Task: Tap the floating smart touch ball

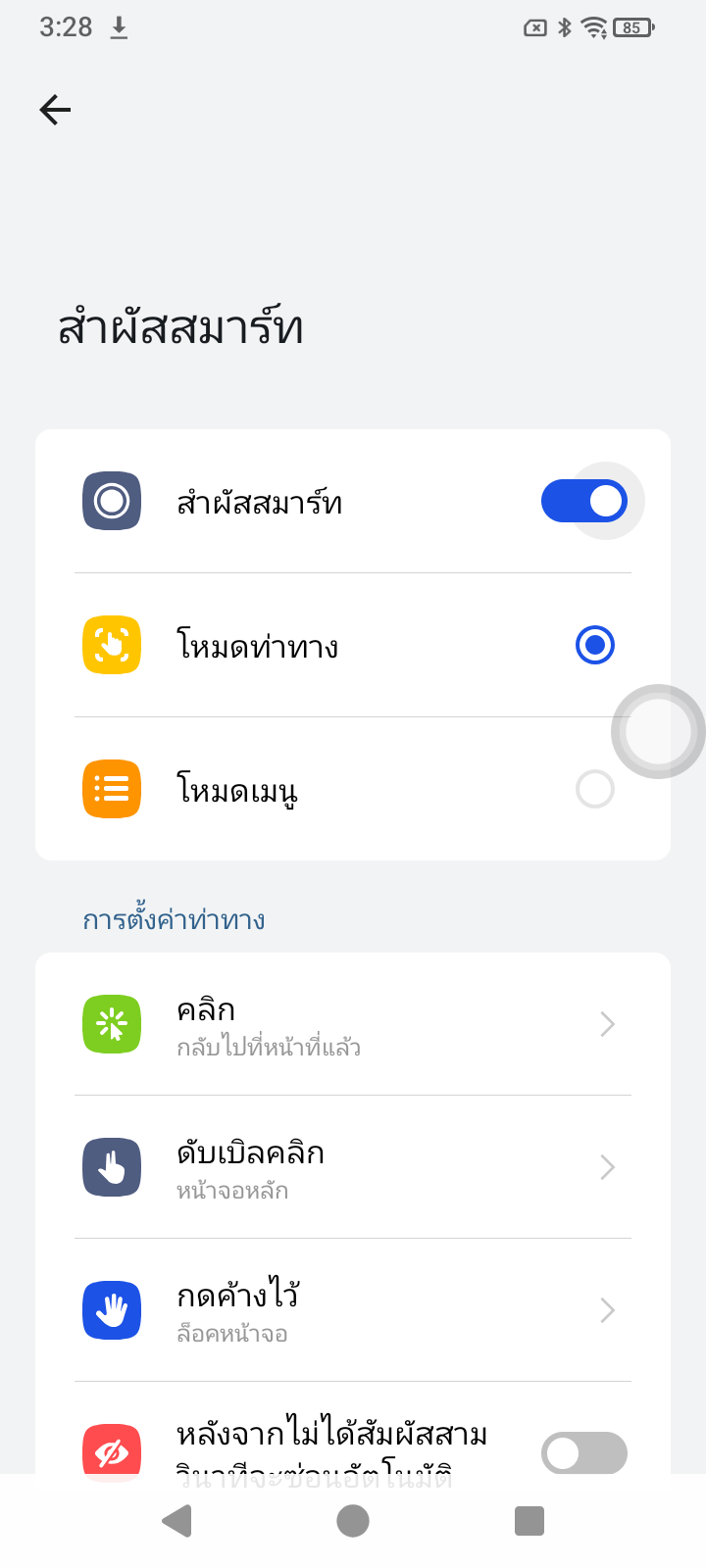Action: [x=658, y=732]
